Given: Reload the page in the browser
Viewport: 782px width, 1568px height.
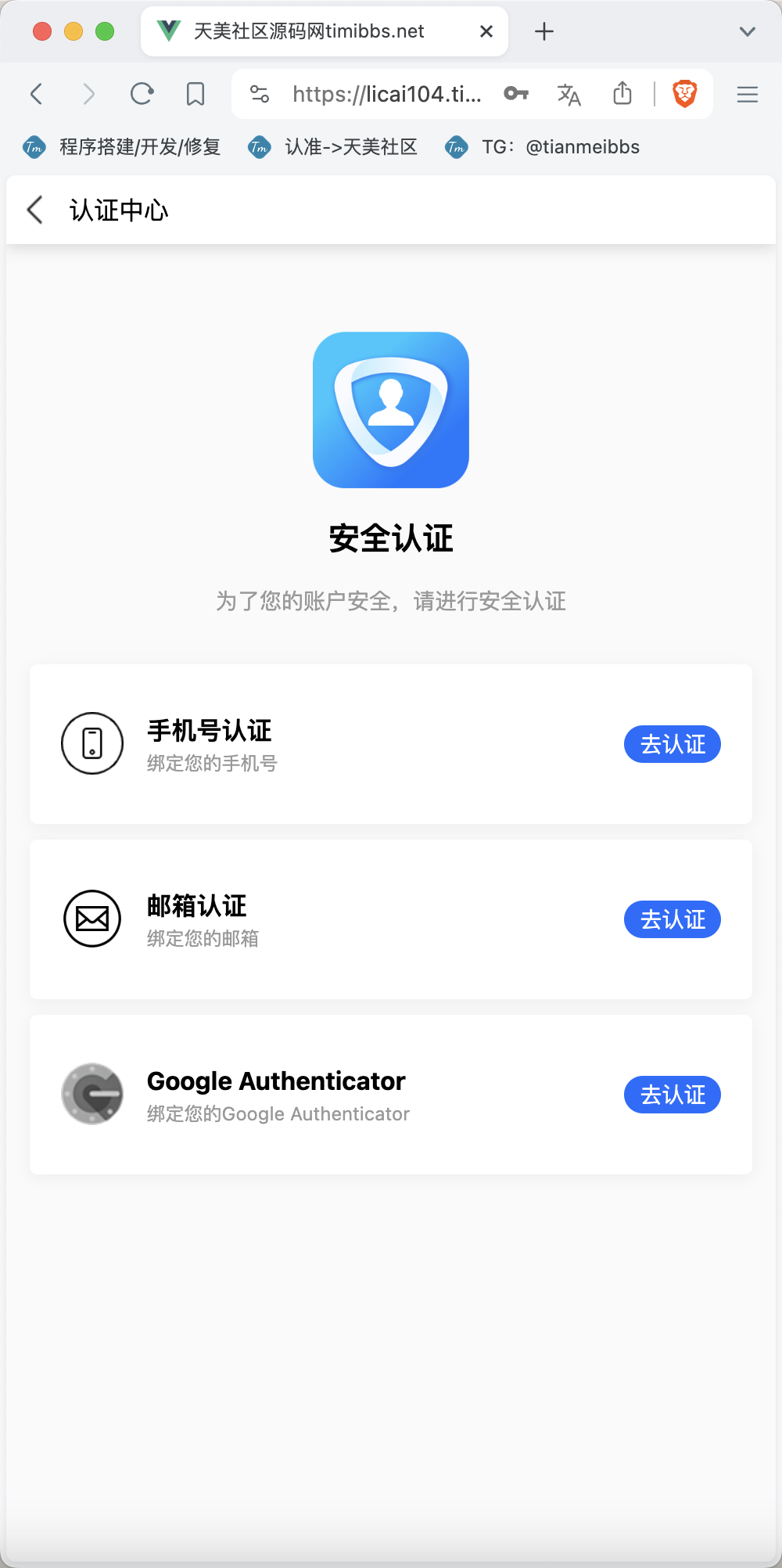Looking at the screenshot, I should (x=142, y=94).
